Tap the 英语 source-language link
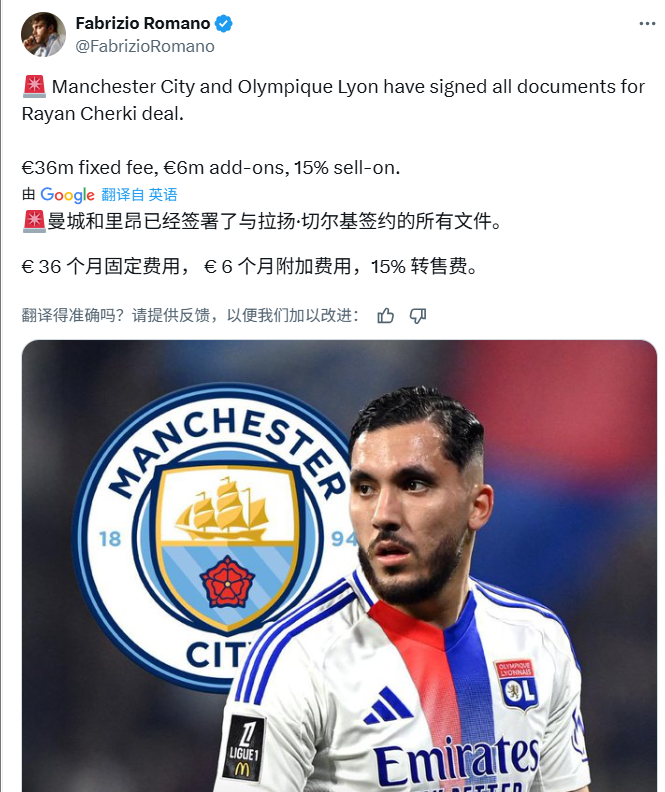 pyautogui.click(x=163, y=195)
